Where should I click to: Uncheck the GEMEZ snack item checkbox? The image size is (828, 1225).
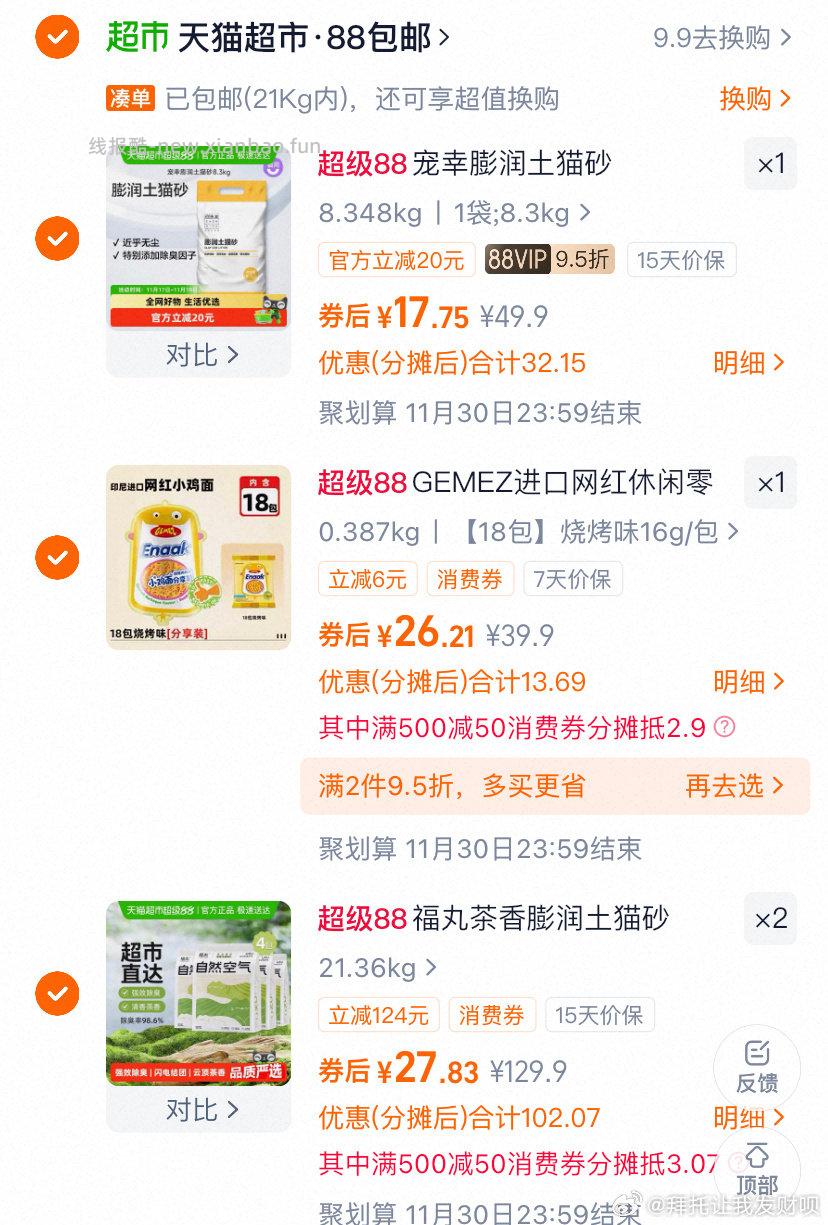[x=57, y=557]
